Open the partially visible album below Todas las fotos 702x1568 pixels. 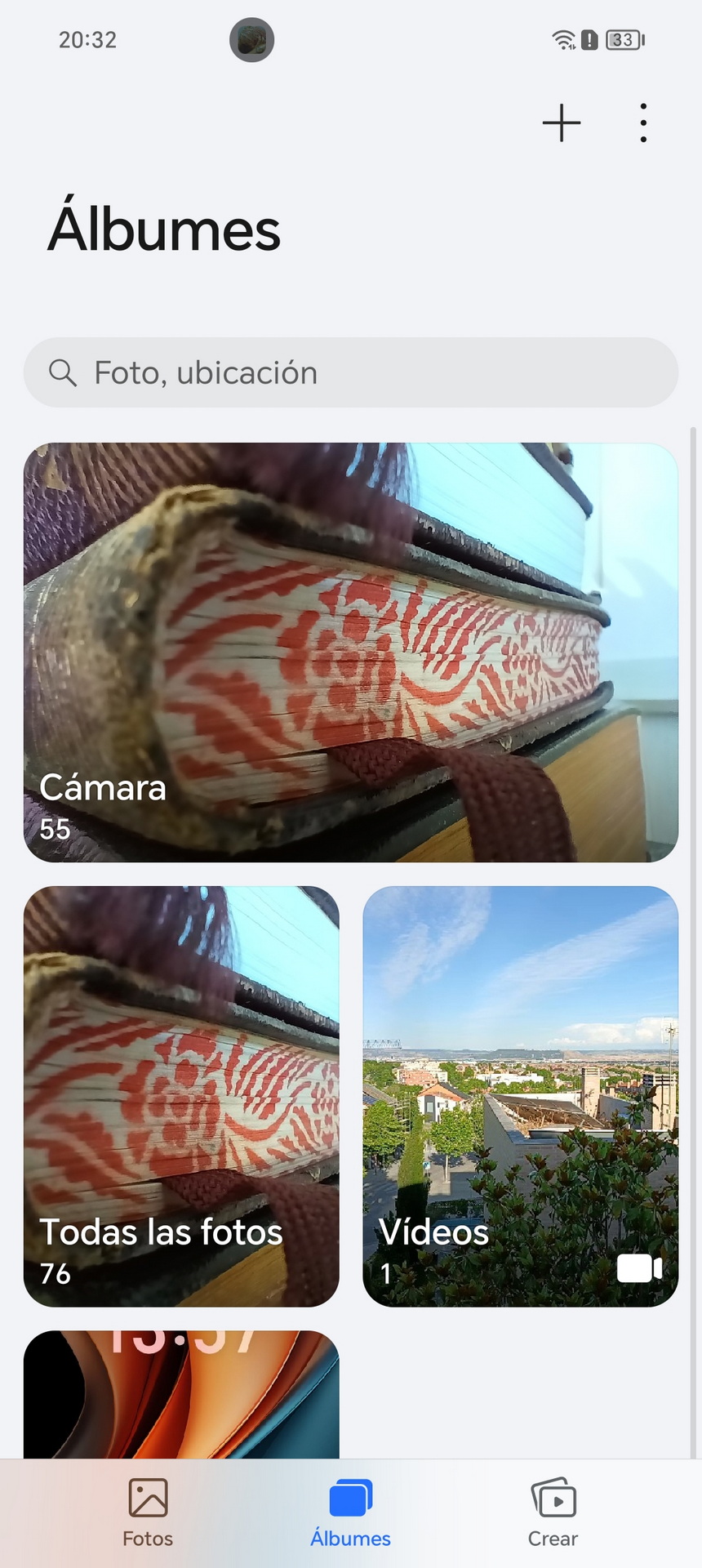[181, 1394]
